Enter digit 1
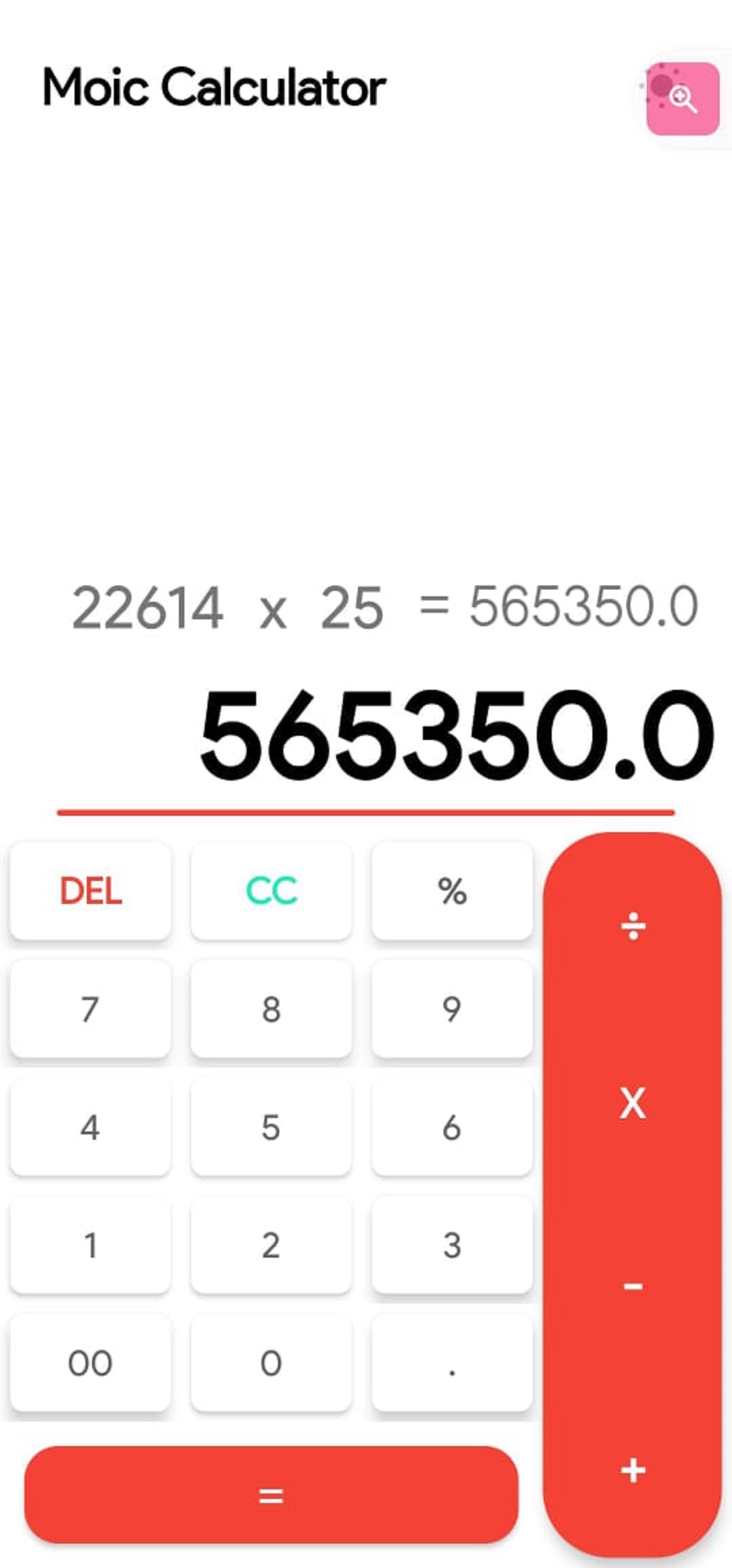The image size is (732, 1568). (x=90, y=1245)
